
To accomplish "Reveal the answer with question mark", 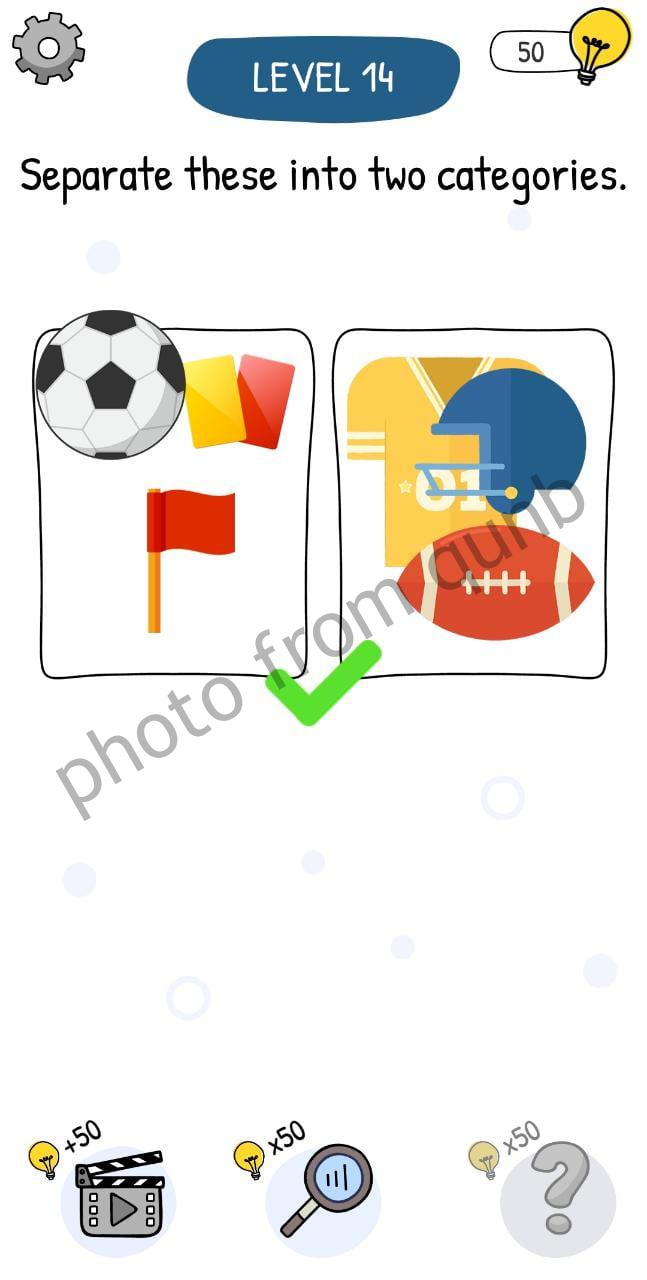I will [559, 1198].
